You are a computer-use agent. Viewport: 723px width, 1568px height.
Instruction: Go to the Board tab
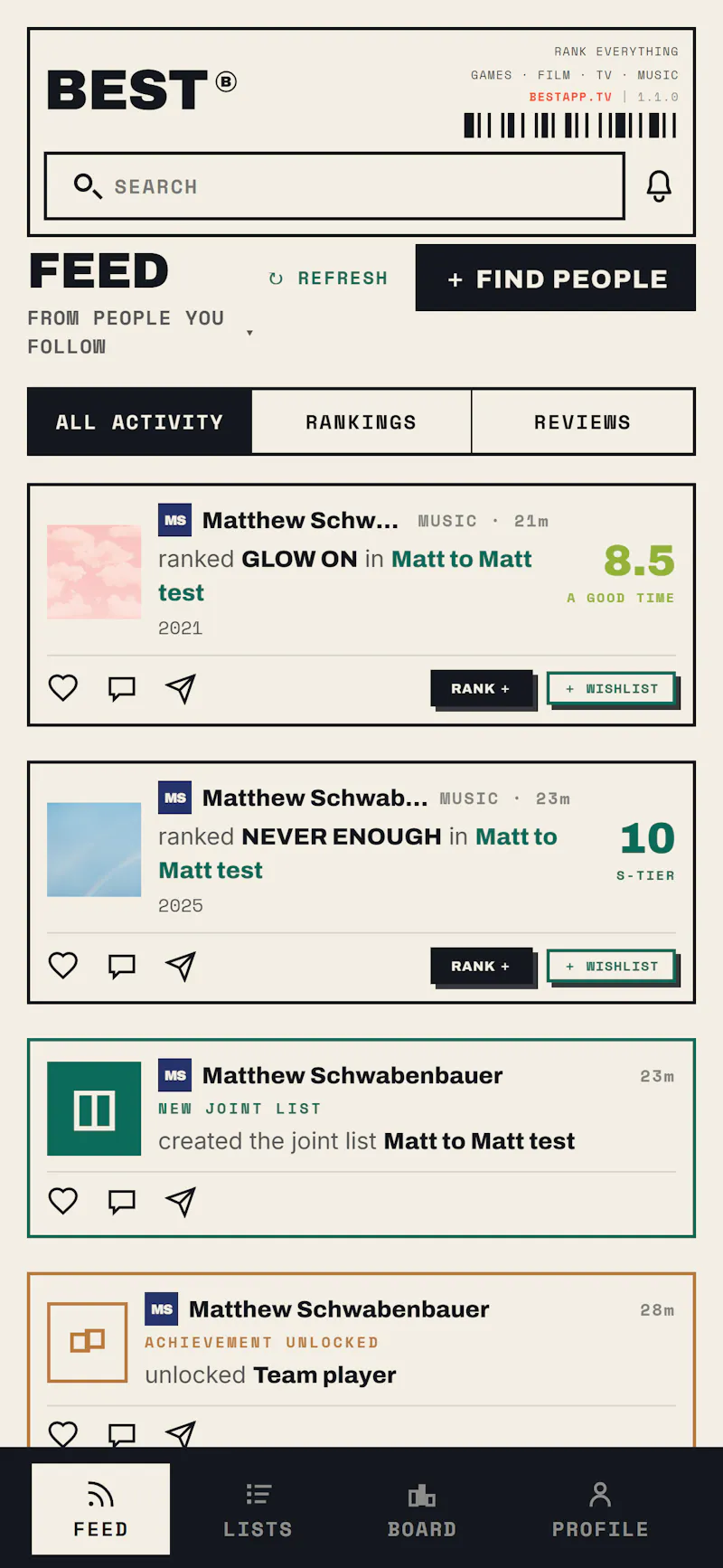click(422, 1510)
